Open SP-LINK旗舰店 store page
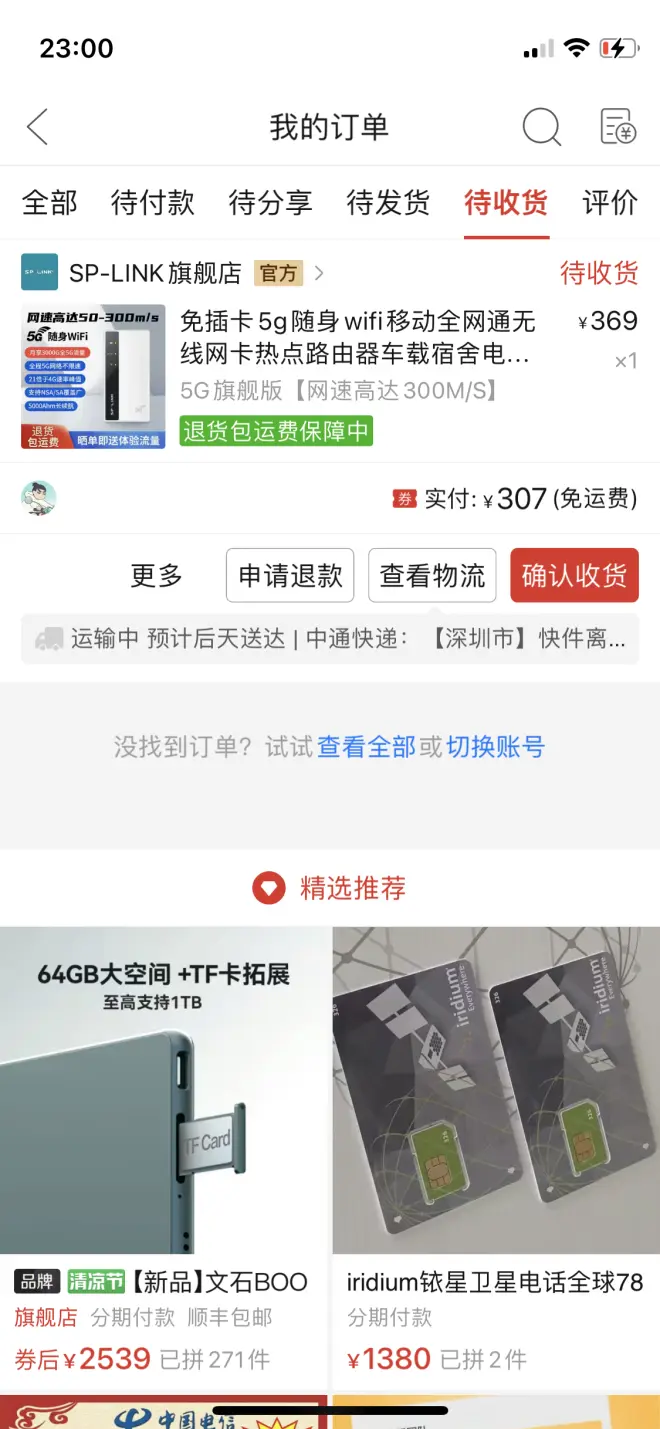Viewport: 660px width, 1429px height. (155, 273)
